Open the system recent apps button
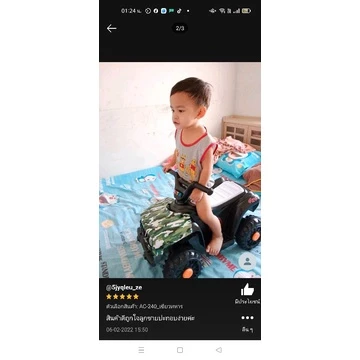 [x=141, y=350]
